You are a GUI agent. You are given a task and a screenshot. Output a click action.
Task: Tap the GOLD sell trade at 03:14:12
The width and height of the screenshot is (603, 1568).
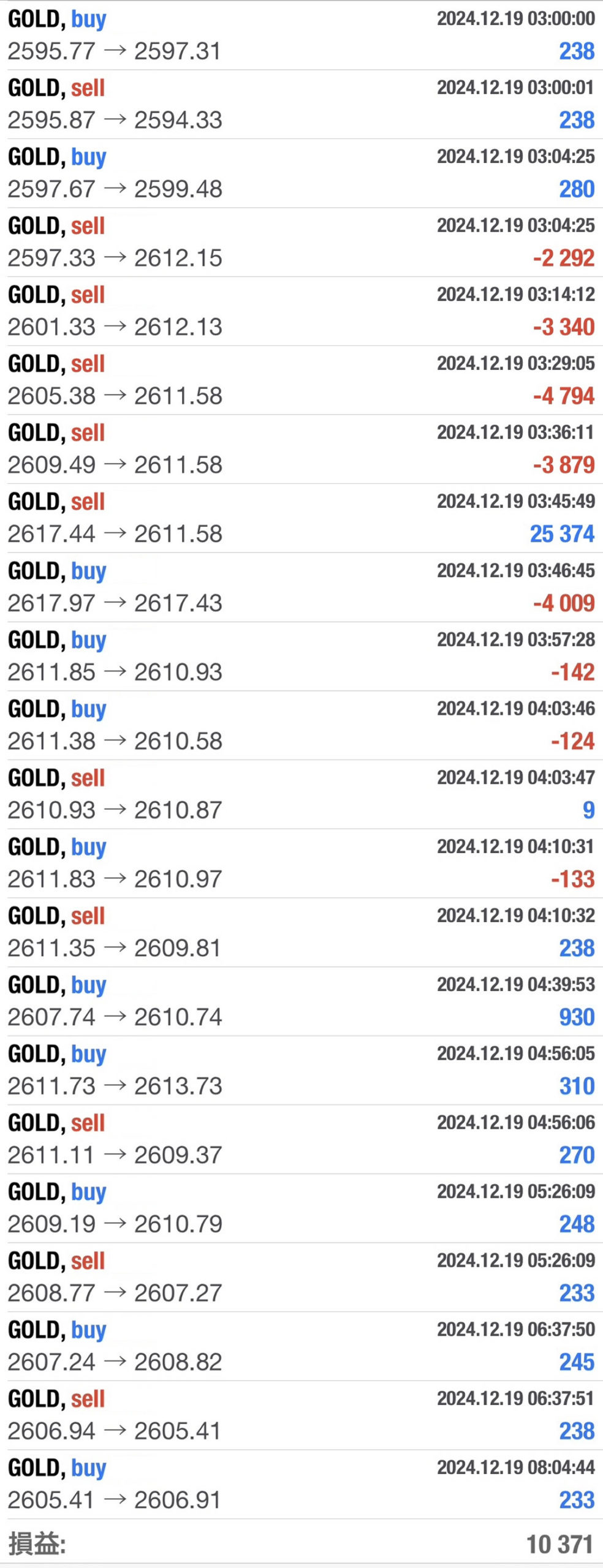click(x=301, y=311)
